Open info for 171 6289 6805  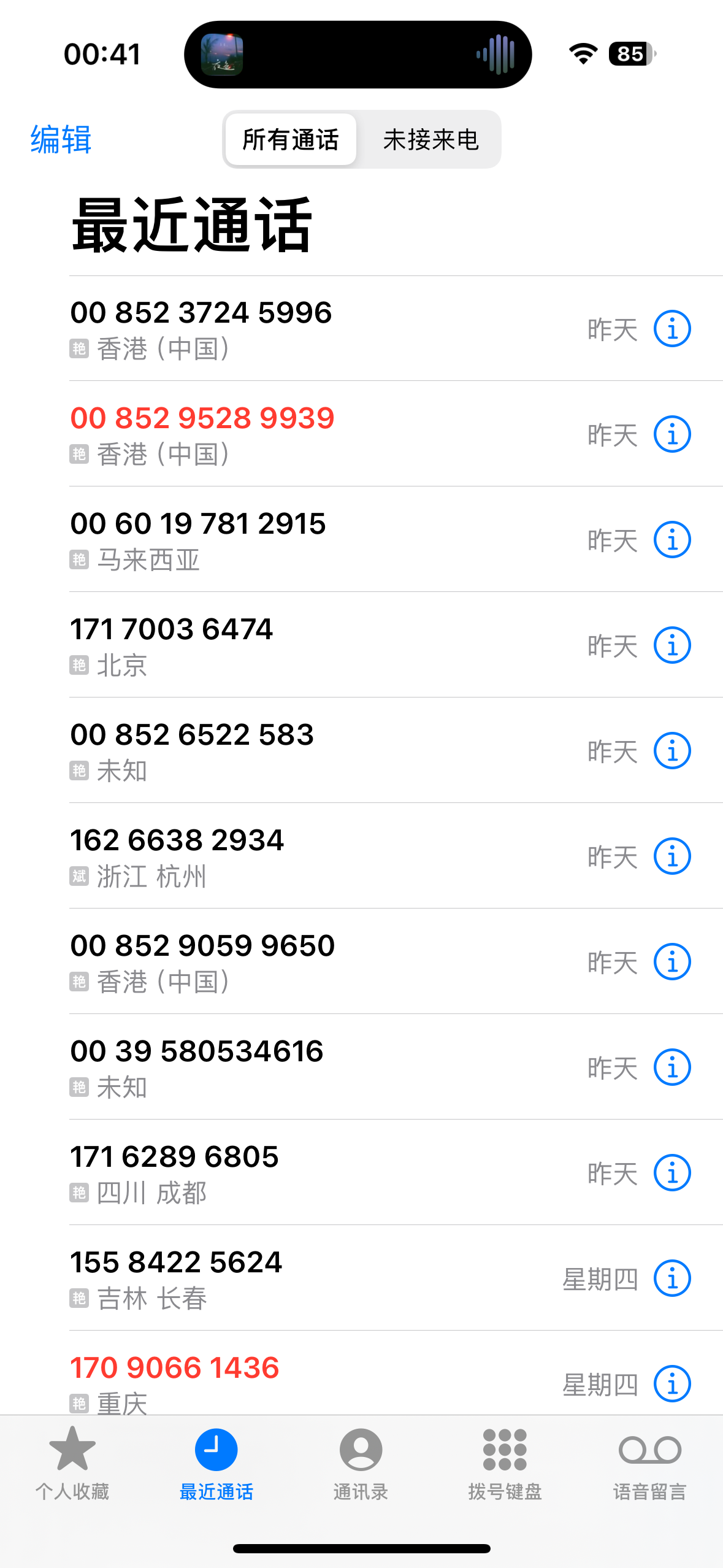click(672, 1173)
